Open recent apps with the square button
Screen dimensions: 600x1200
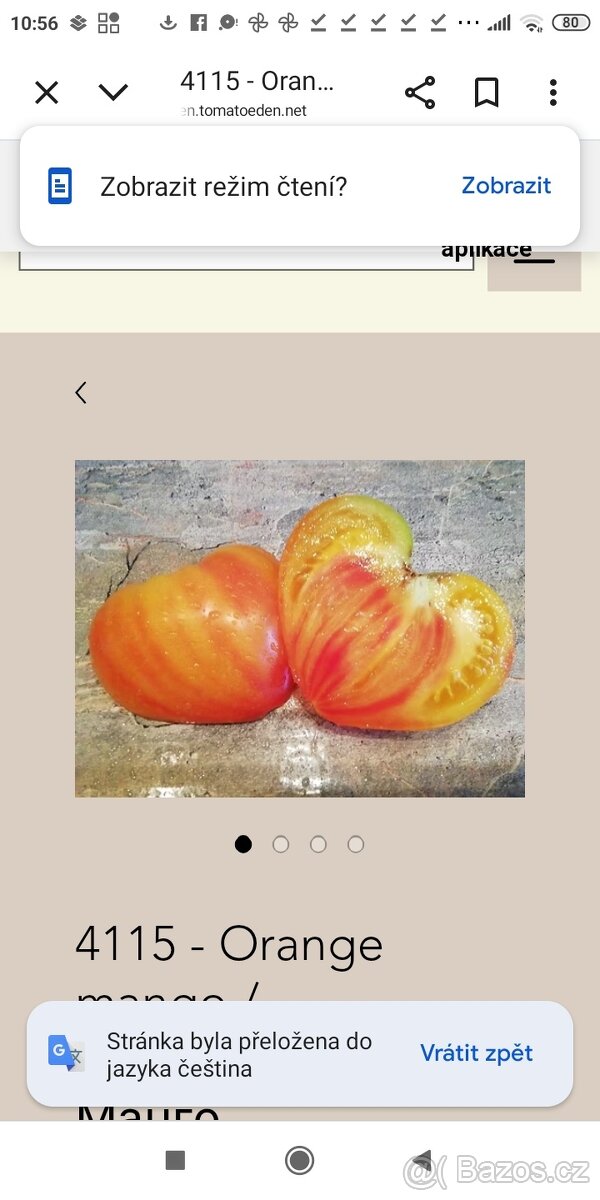[x=175, y=1160]
